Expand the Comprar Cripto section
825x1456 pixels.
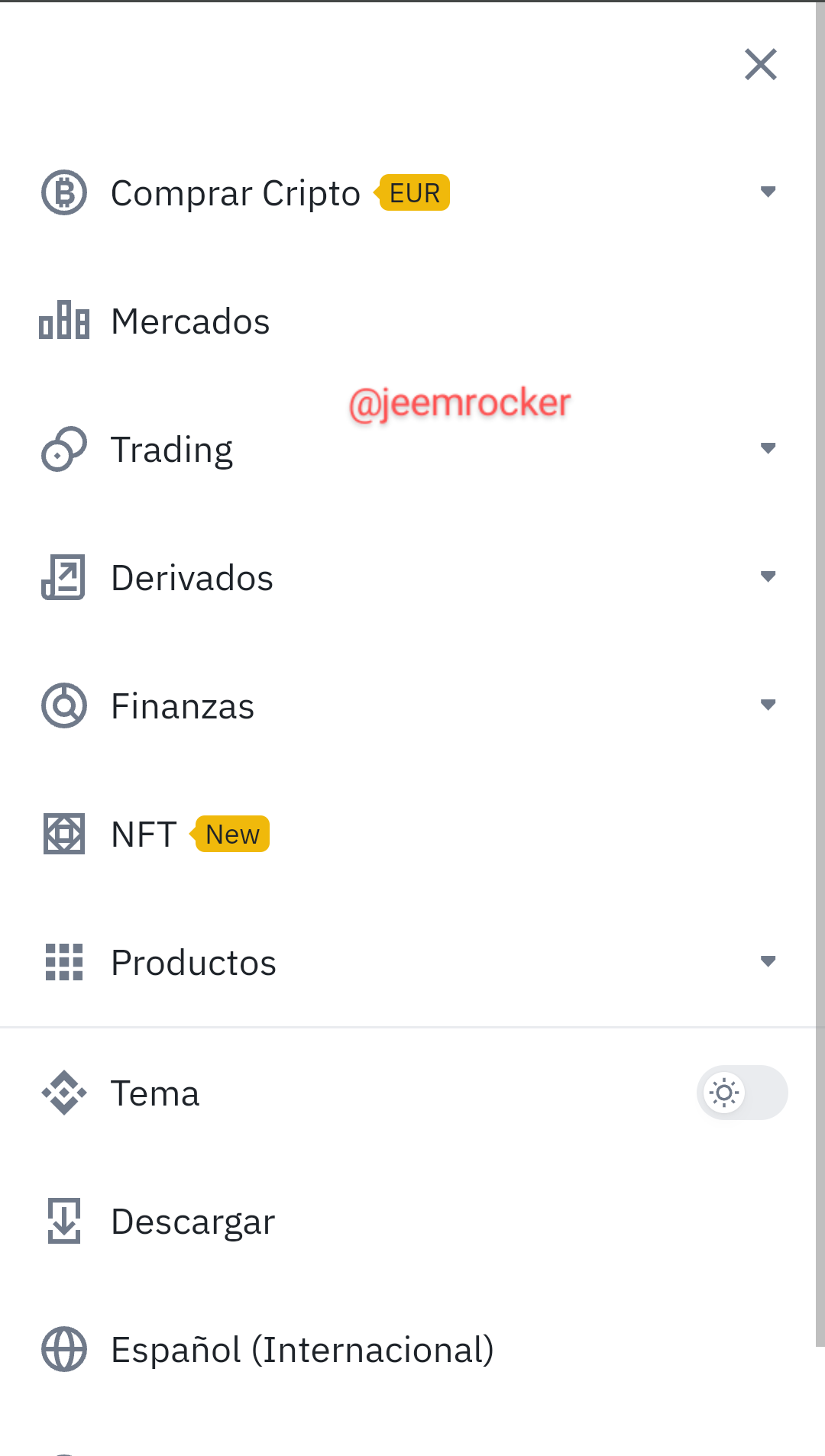click(x=408, y=192)
